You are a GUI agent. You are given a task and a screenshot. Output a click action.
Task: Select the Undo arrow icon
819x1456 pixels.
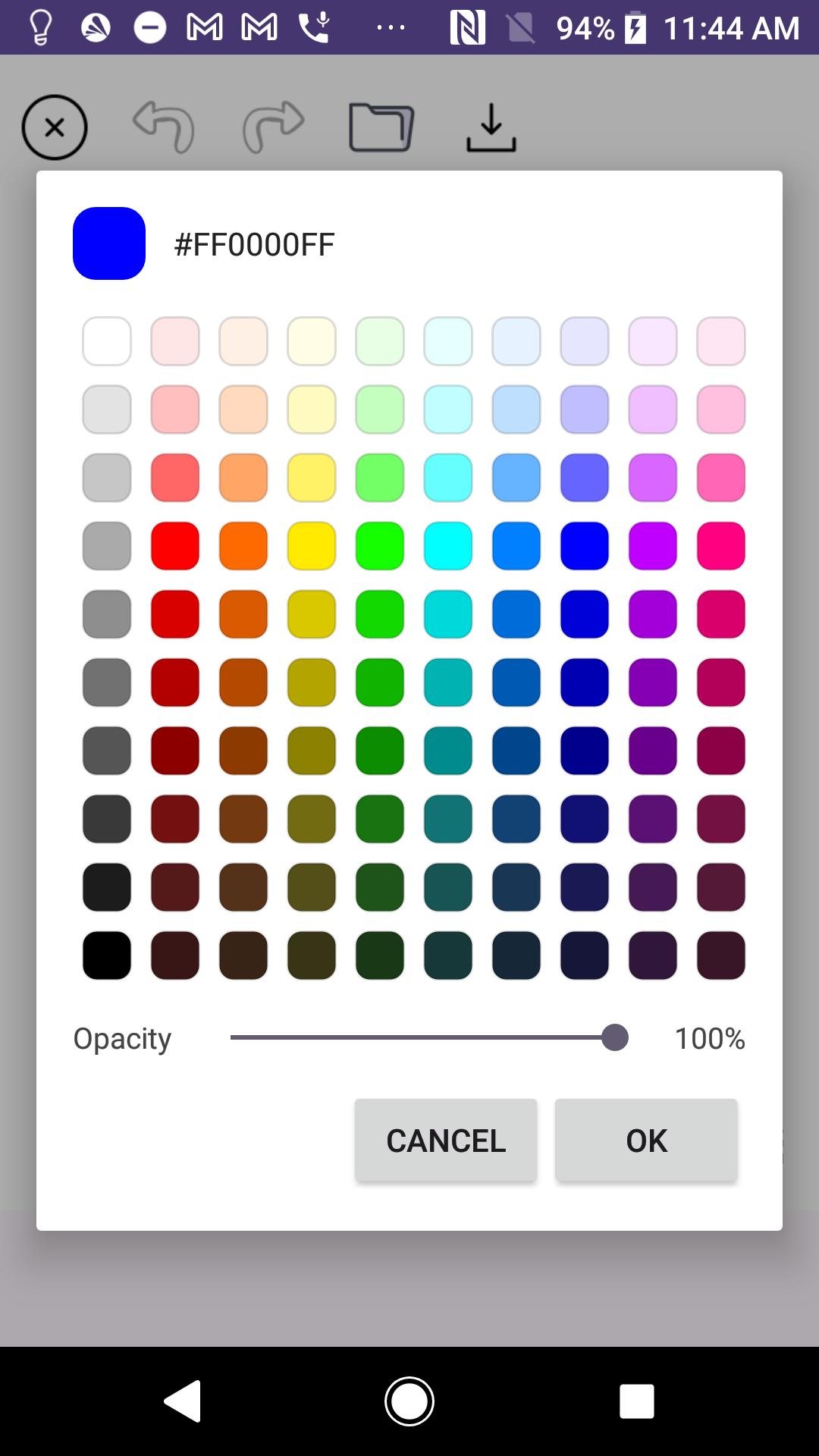(x=162, y=127)
